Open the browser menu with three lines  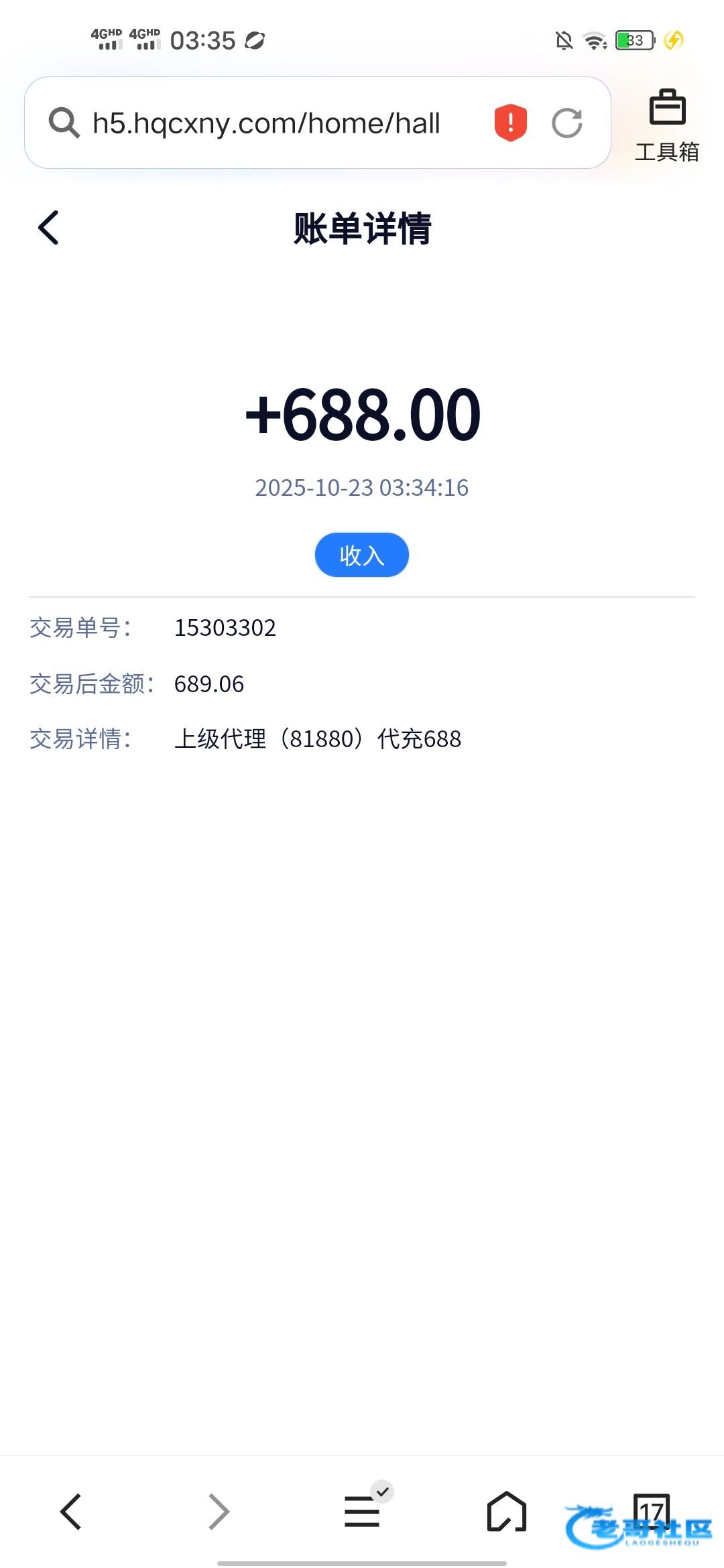[x=363, y=1510]
